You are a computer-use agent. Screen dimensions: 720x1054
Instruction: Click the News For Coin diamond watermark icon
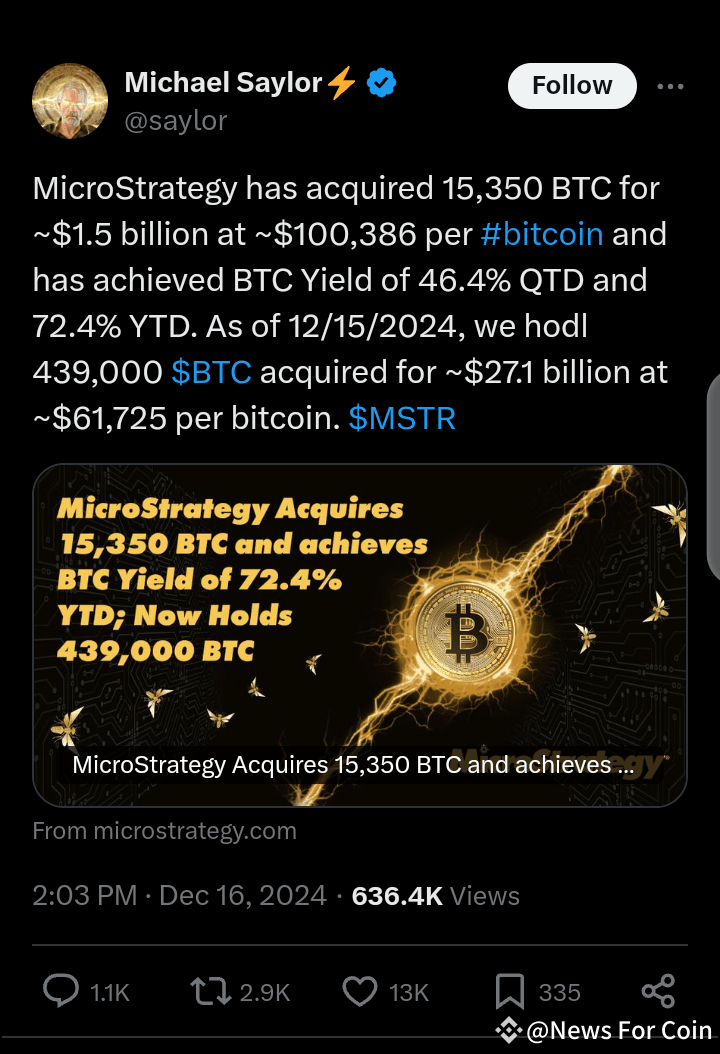[x=507, y=1030]
